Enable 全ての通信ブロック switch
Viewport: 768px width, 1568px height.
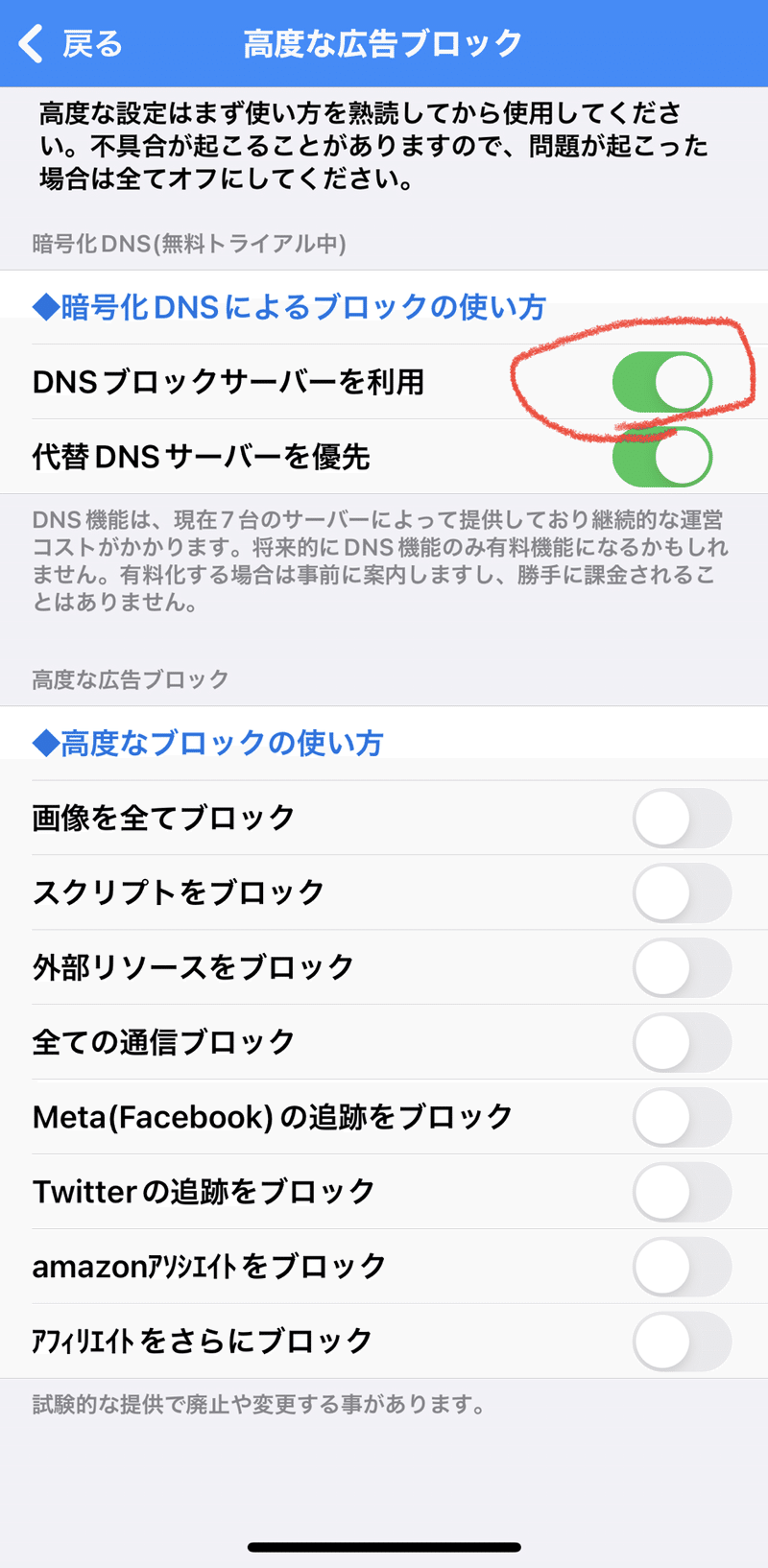[682, 1042]
